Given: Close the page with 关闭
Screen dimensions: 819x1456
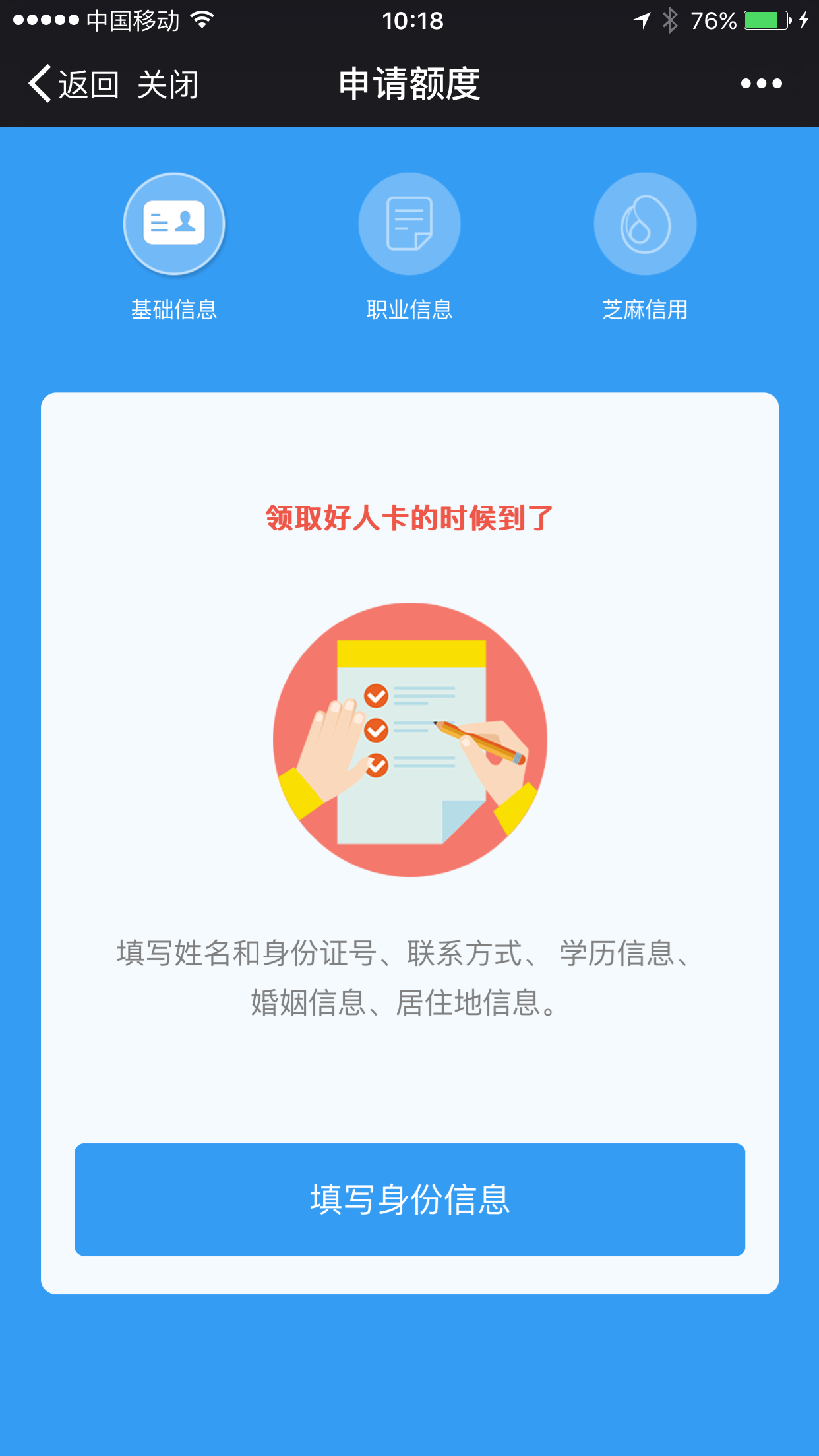Looking at the screenshot, I should click(167, 84).
